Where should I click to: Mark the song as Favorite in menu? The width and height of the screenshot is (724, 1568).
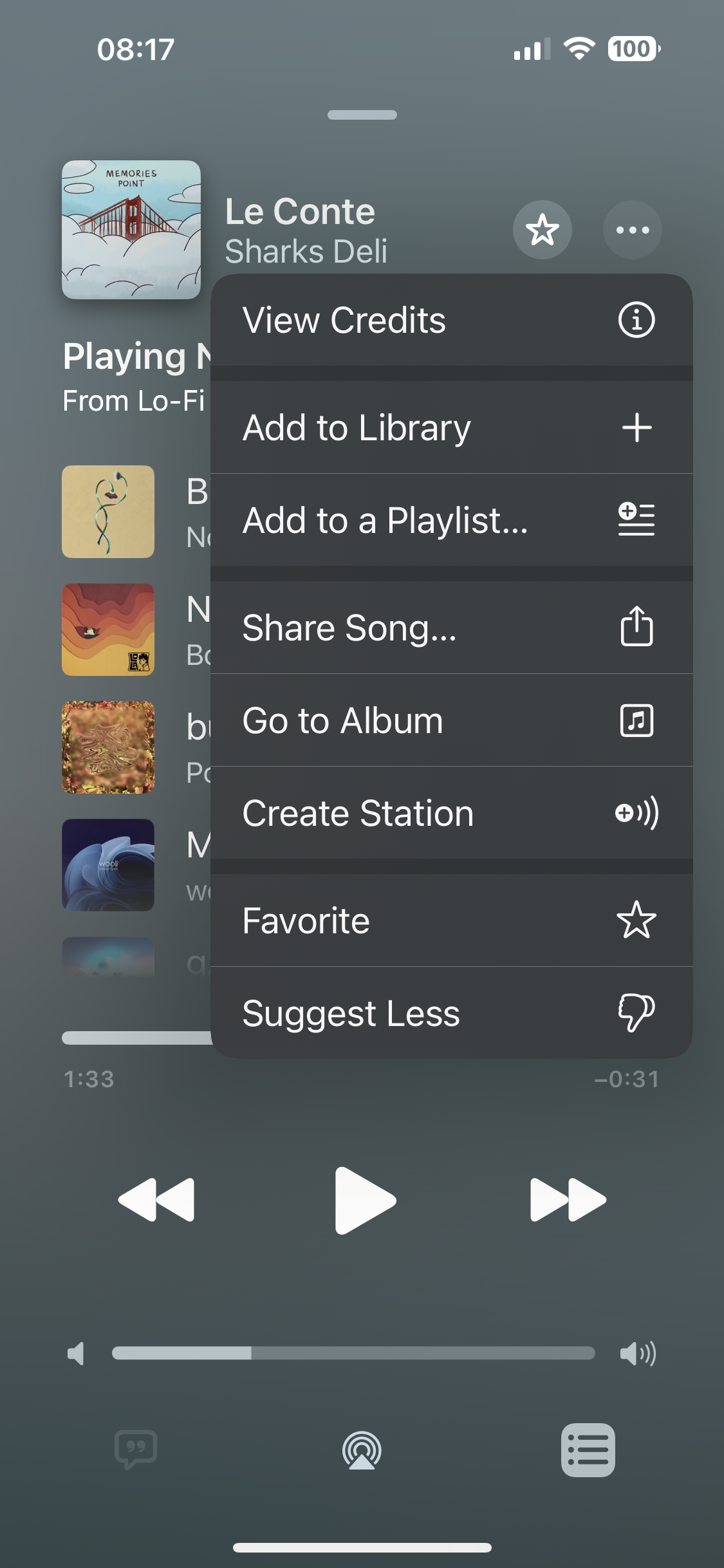point(450,920)
